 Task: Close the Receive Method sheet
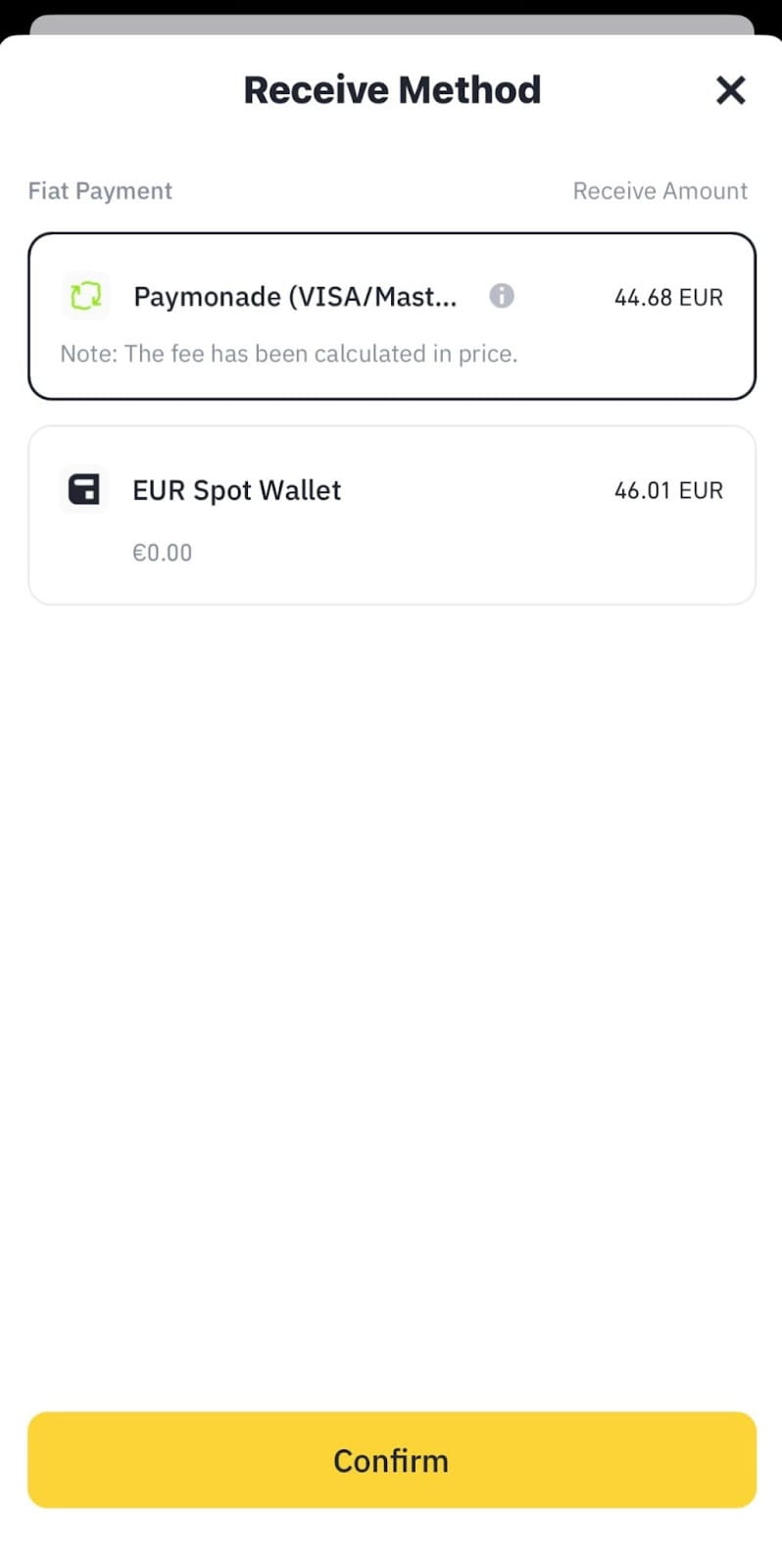(730, 90)
